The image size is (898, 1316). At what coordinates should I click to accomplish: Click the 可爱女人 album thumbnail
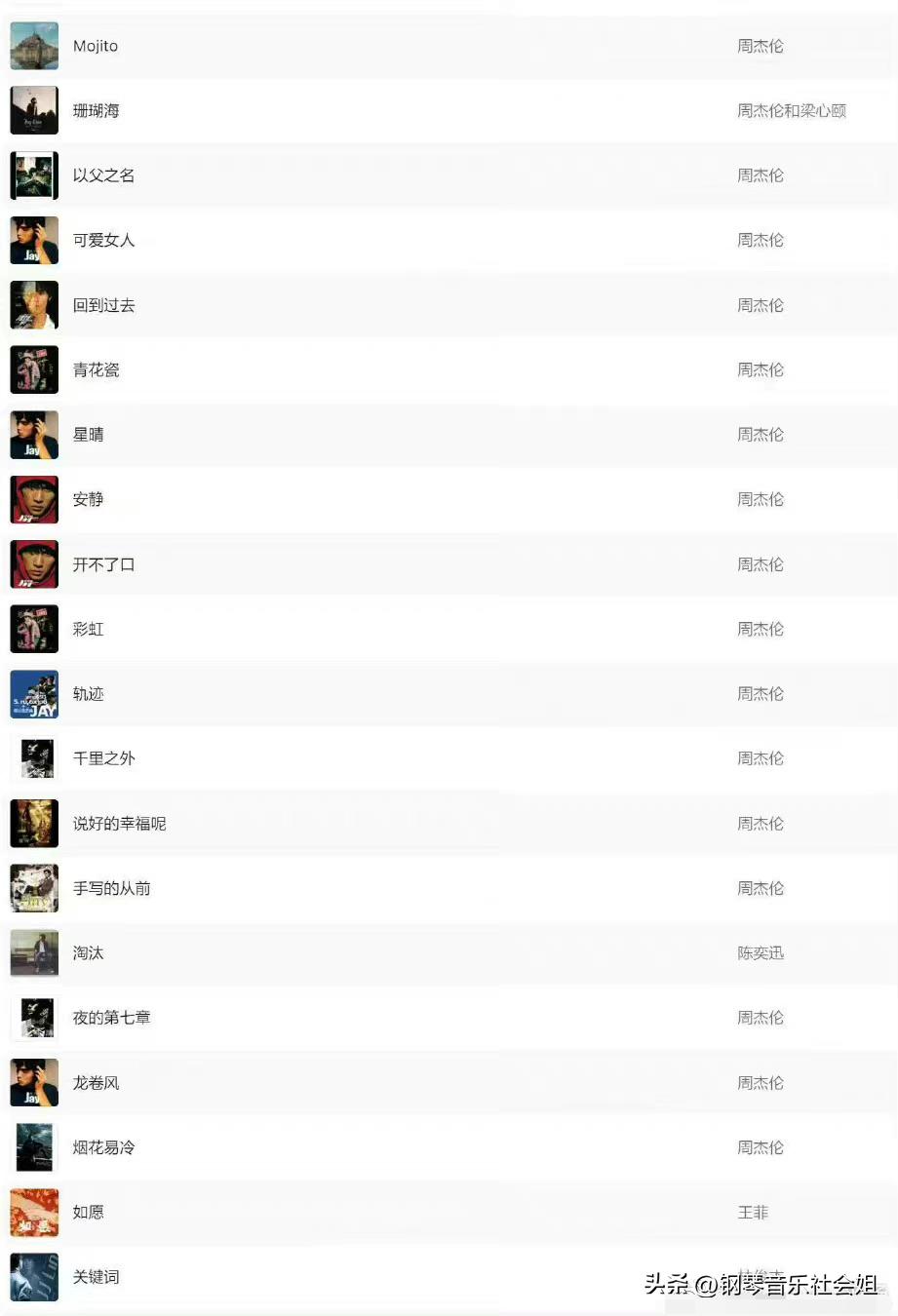click(x=34, y=240)
